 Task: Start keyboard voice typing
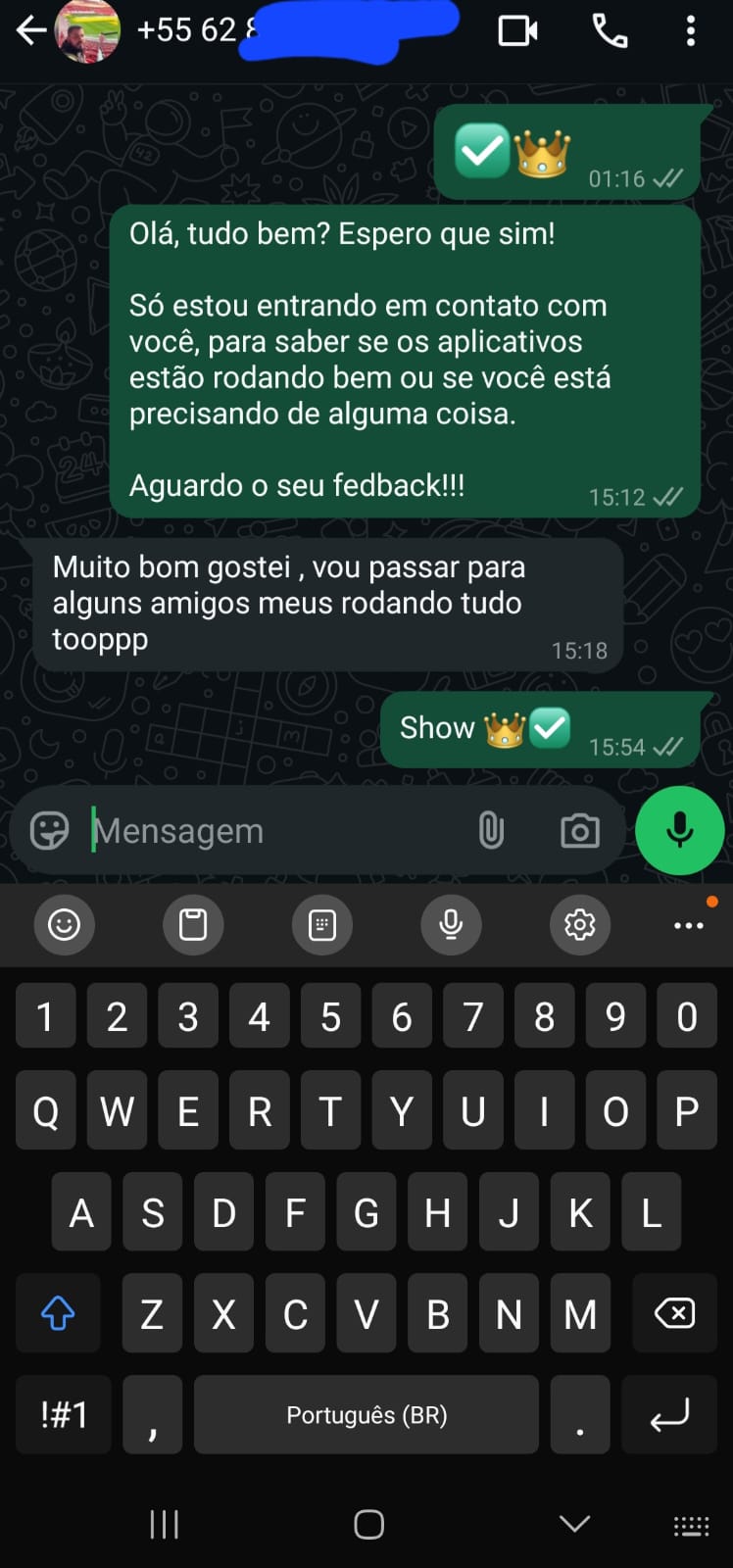point(451,924)
